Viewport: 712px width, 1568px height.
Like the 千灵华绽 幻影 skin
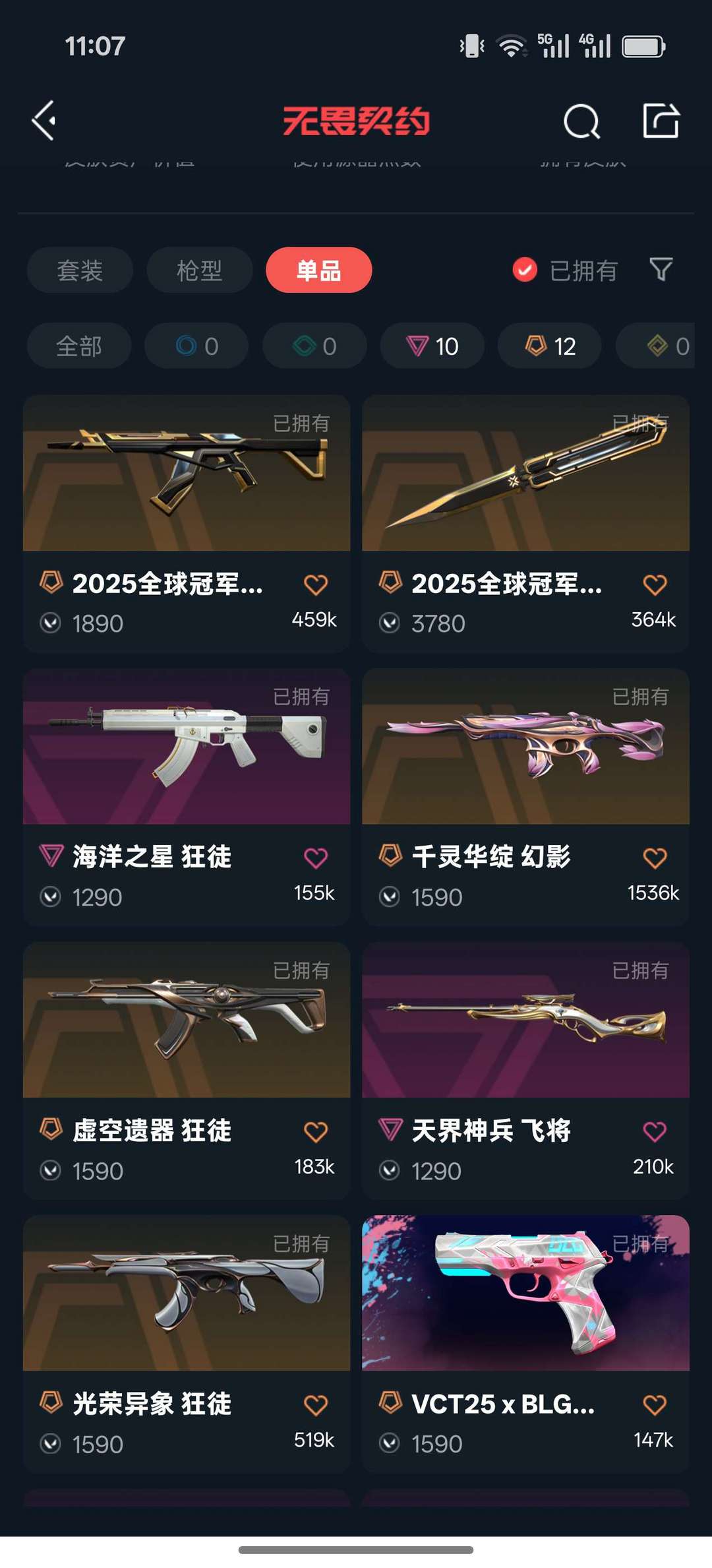pyautogui.click(x=655, y=858)
